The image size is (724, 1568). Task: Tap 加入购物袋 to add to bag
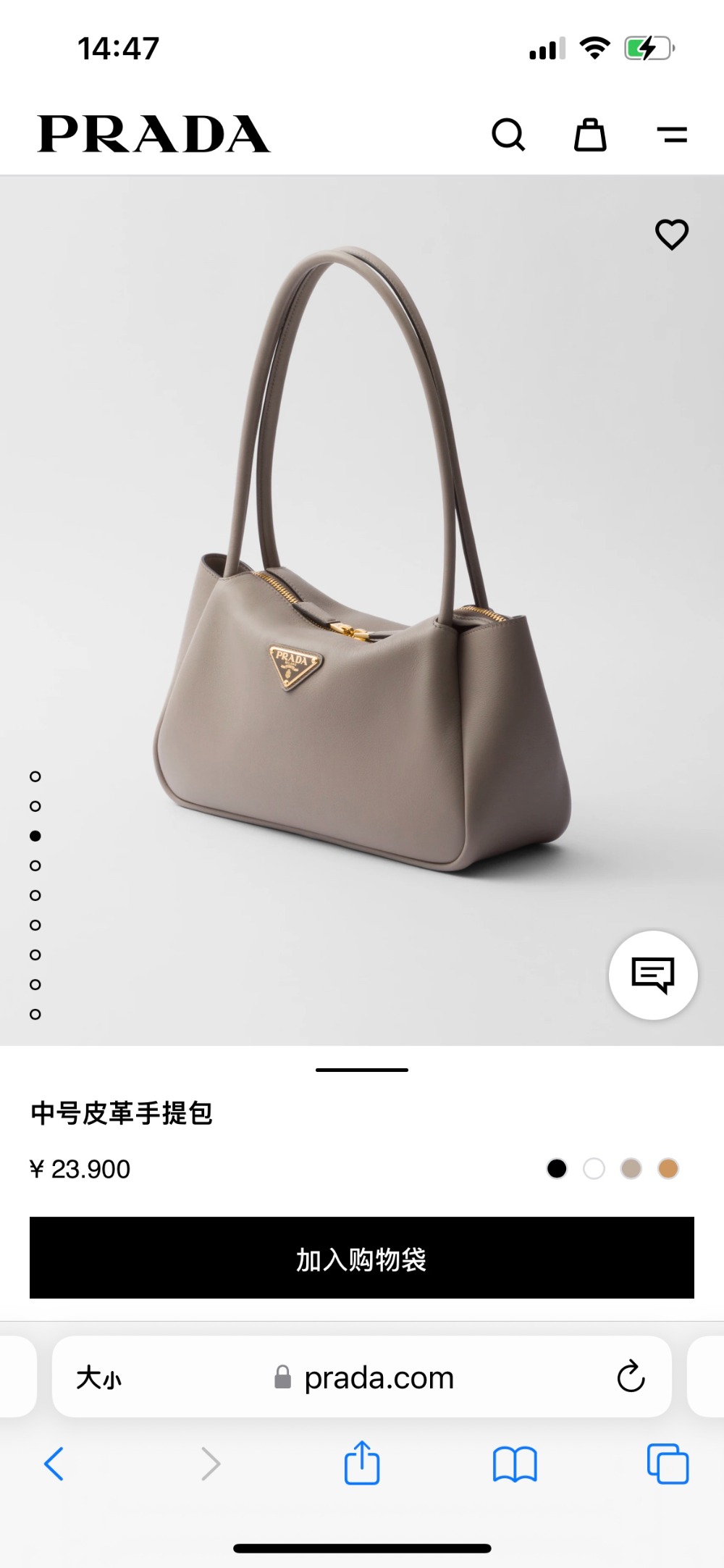point(362,1258)
